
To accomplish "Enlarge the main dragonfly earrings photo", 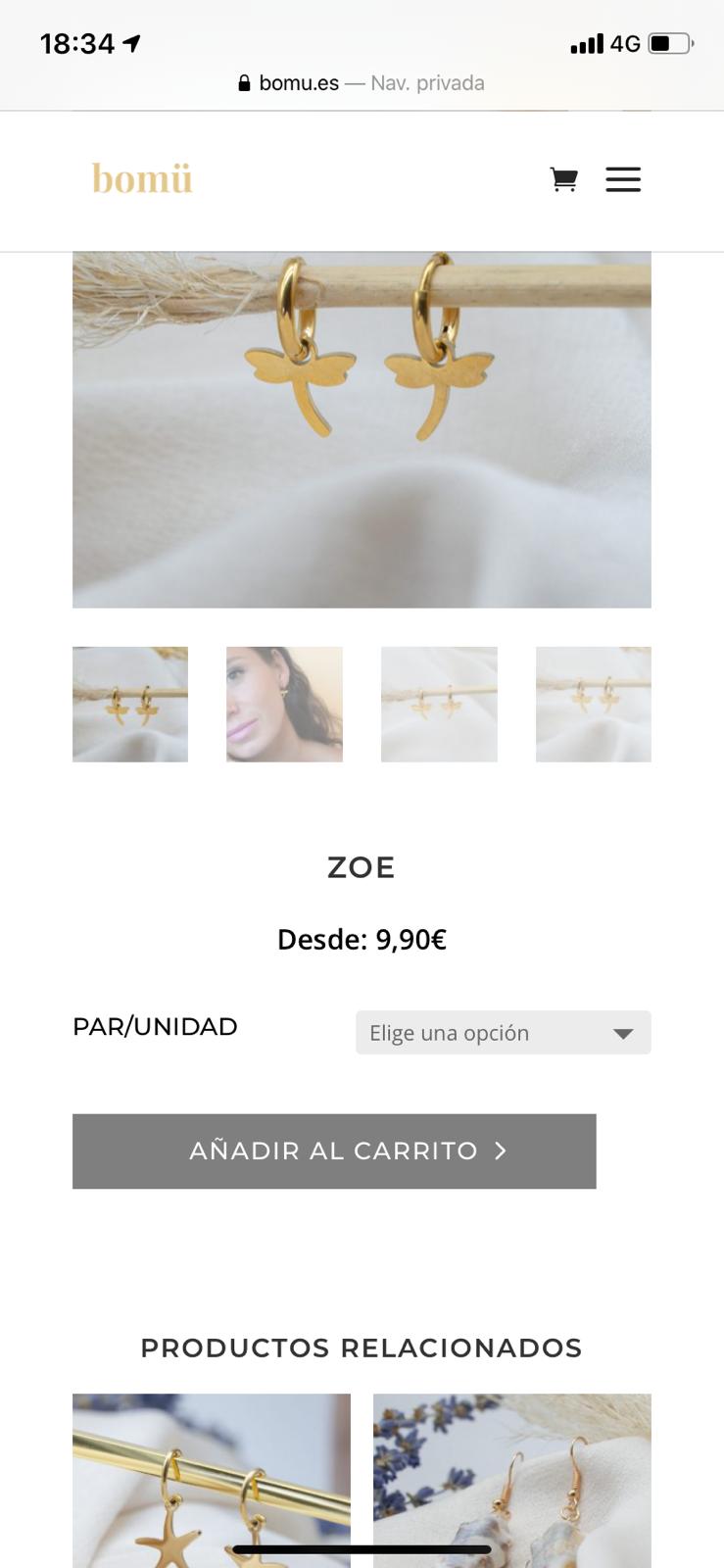I will coord(362,429).
